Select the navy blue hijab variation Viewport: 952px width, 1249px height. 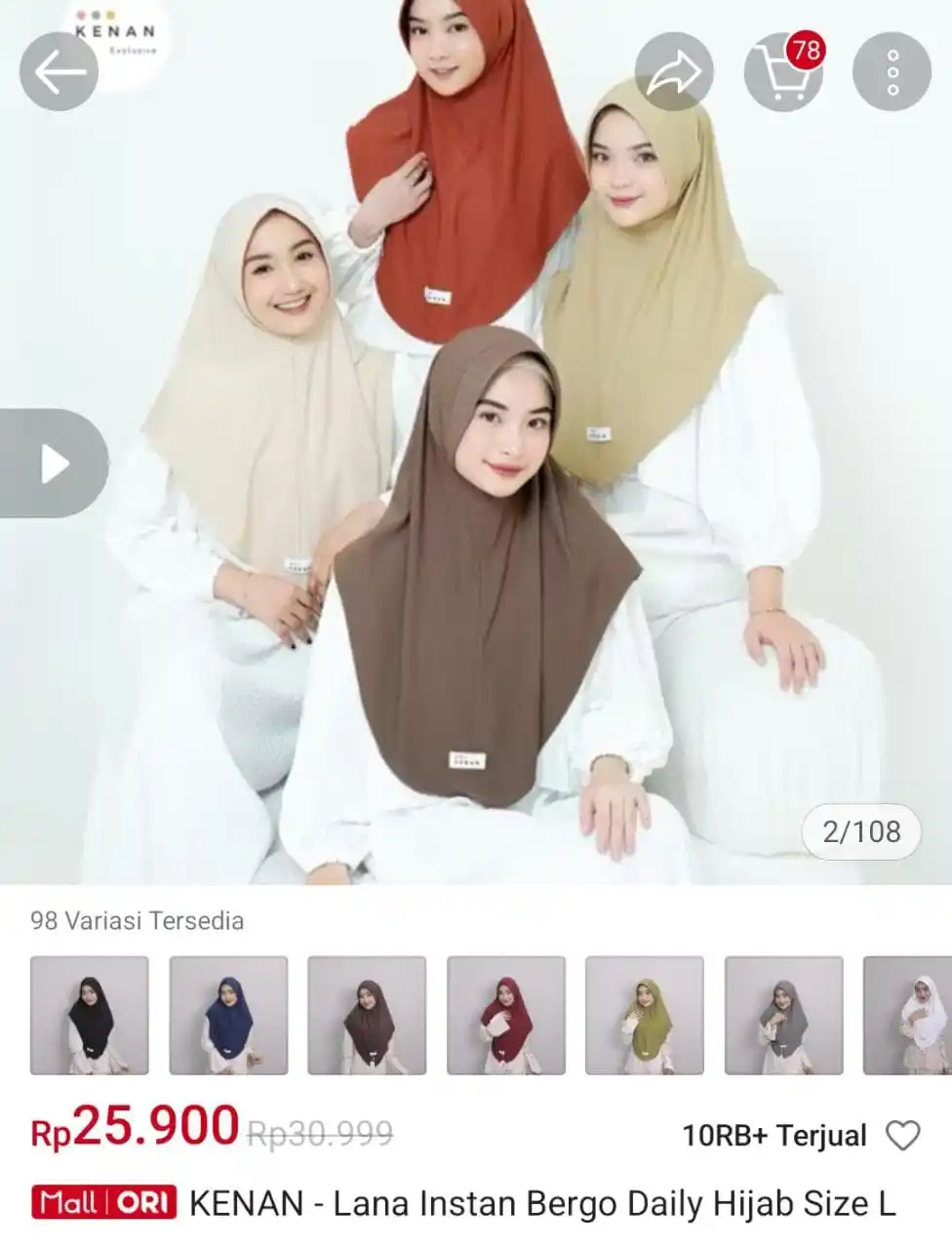point(228,1015)
